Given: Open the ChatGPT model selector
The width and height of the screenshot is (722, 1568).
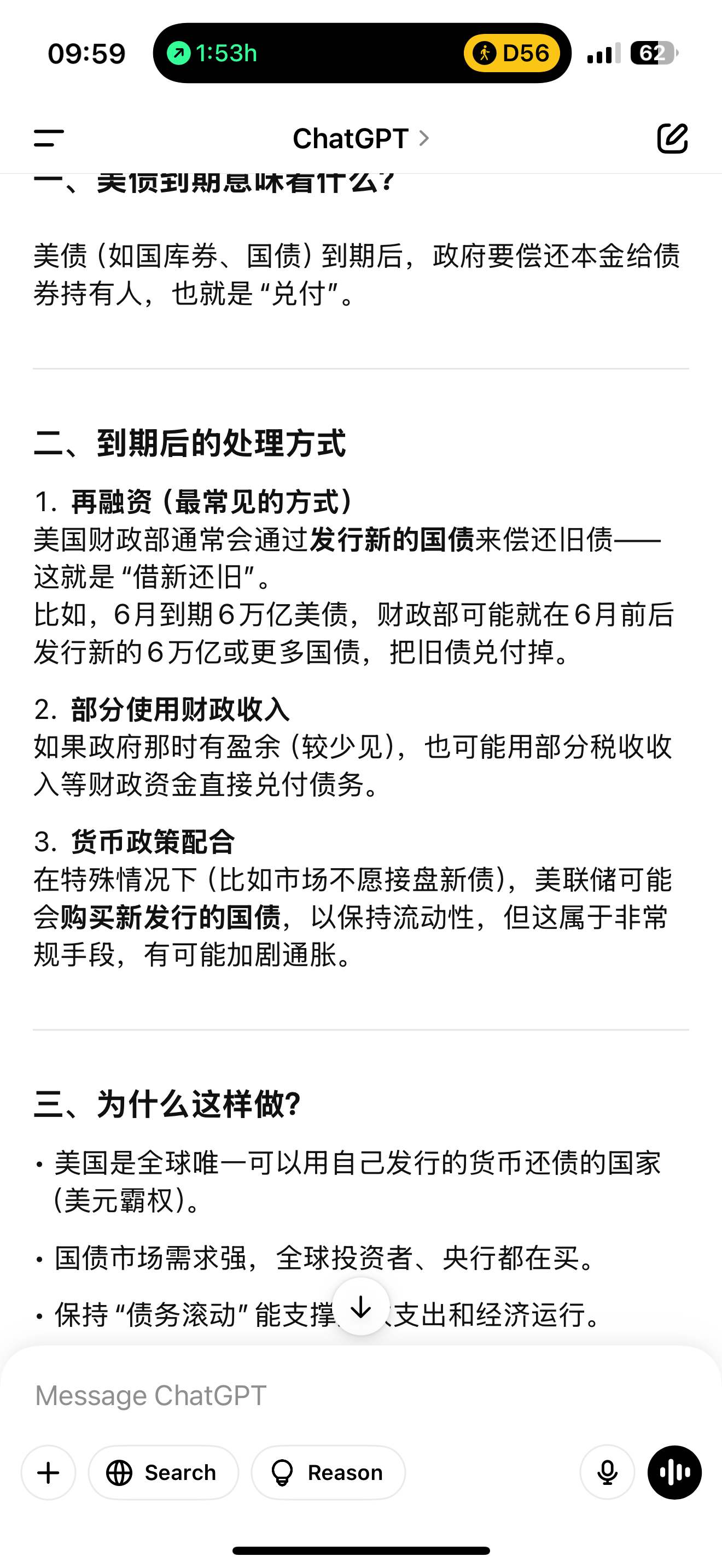Looking at the screenshot, I should [x=361, y=138].
